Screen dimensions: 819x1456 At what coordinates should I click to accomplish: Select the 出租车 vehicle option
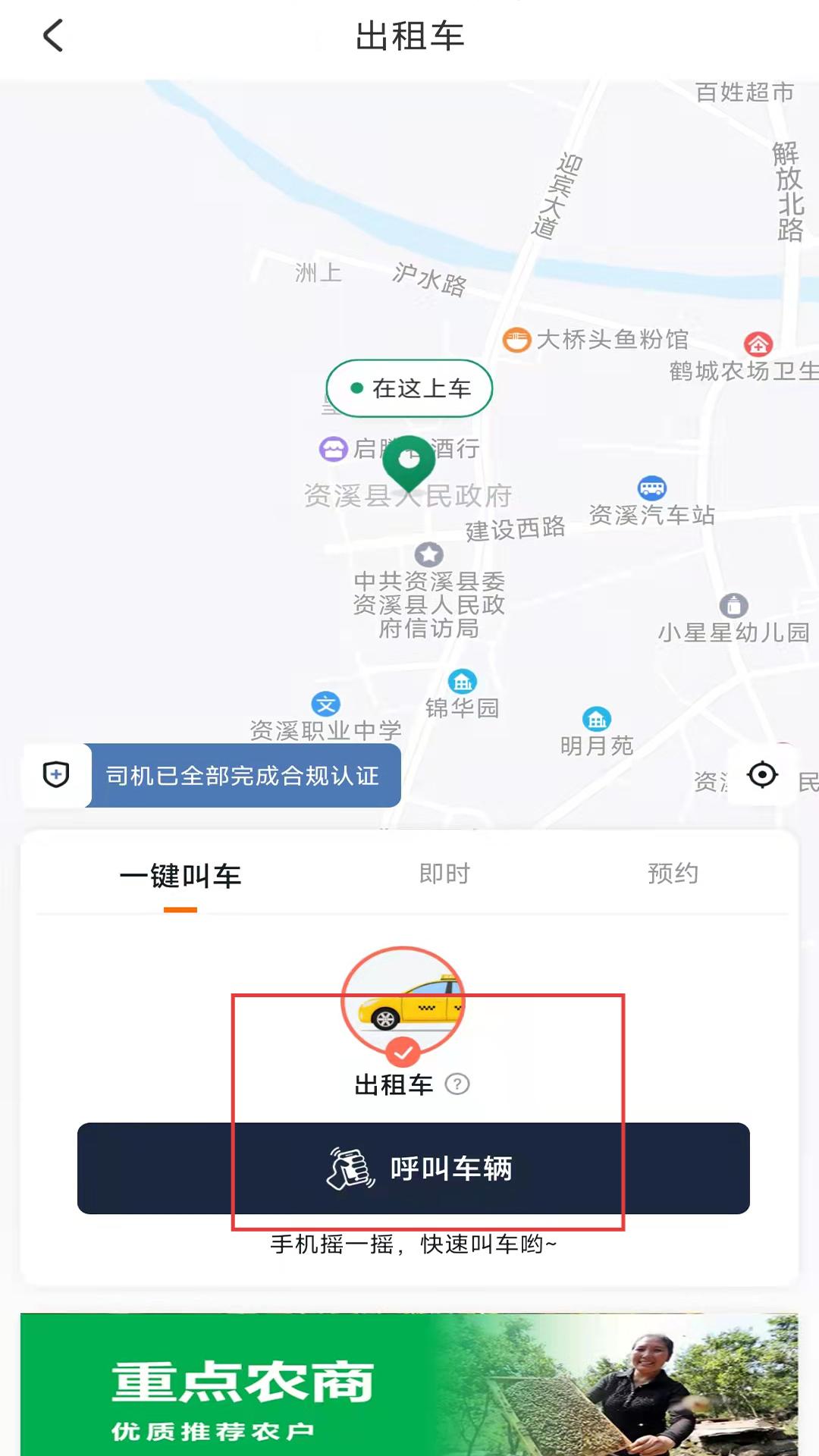[x=403, y=1003]
